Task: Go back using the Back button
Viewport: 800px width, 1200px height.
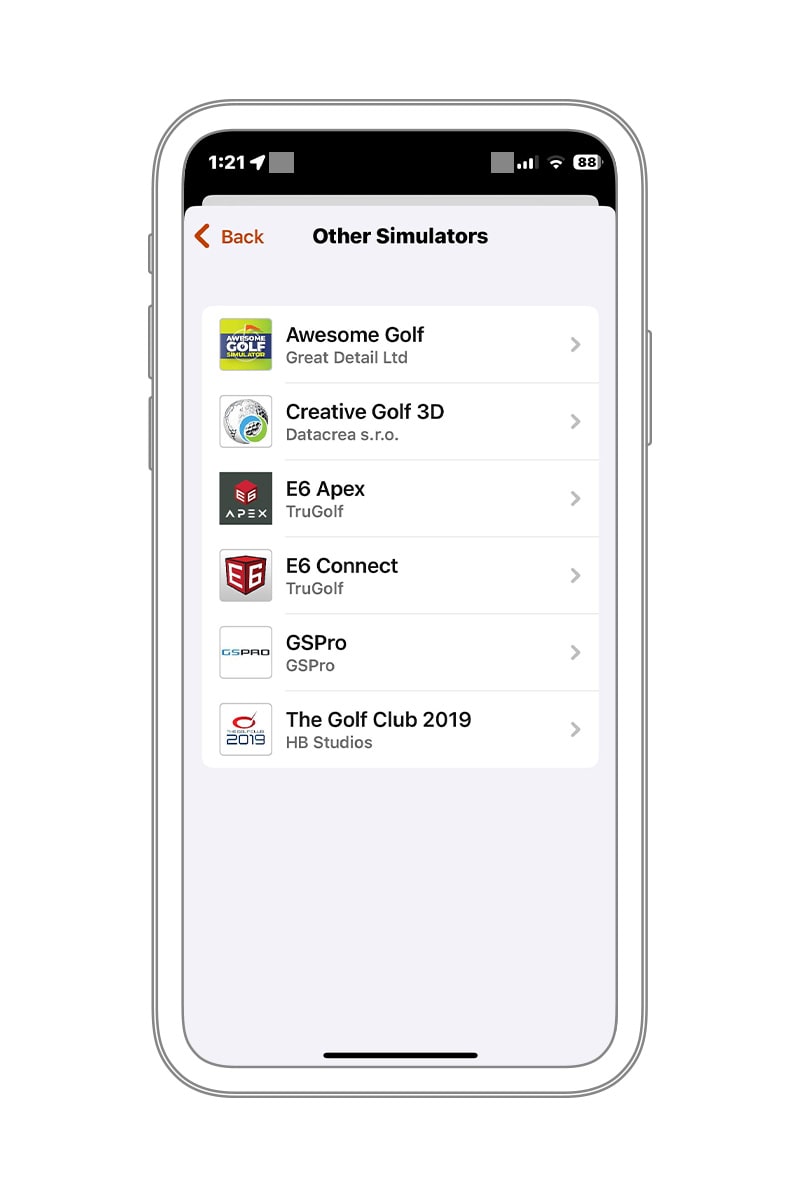Action: [229, 237]
